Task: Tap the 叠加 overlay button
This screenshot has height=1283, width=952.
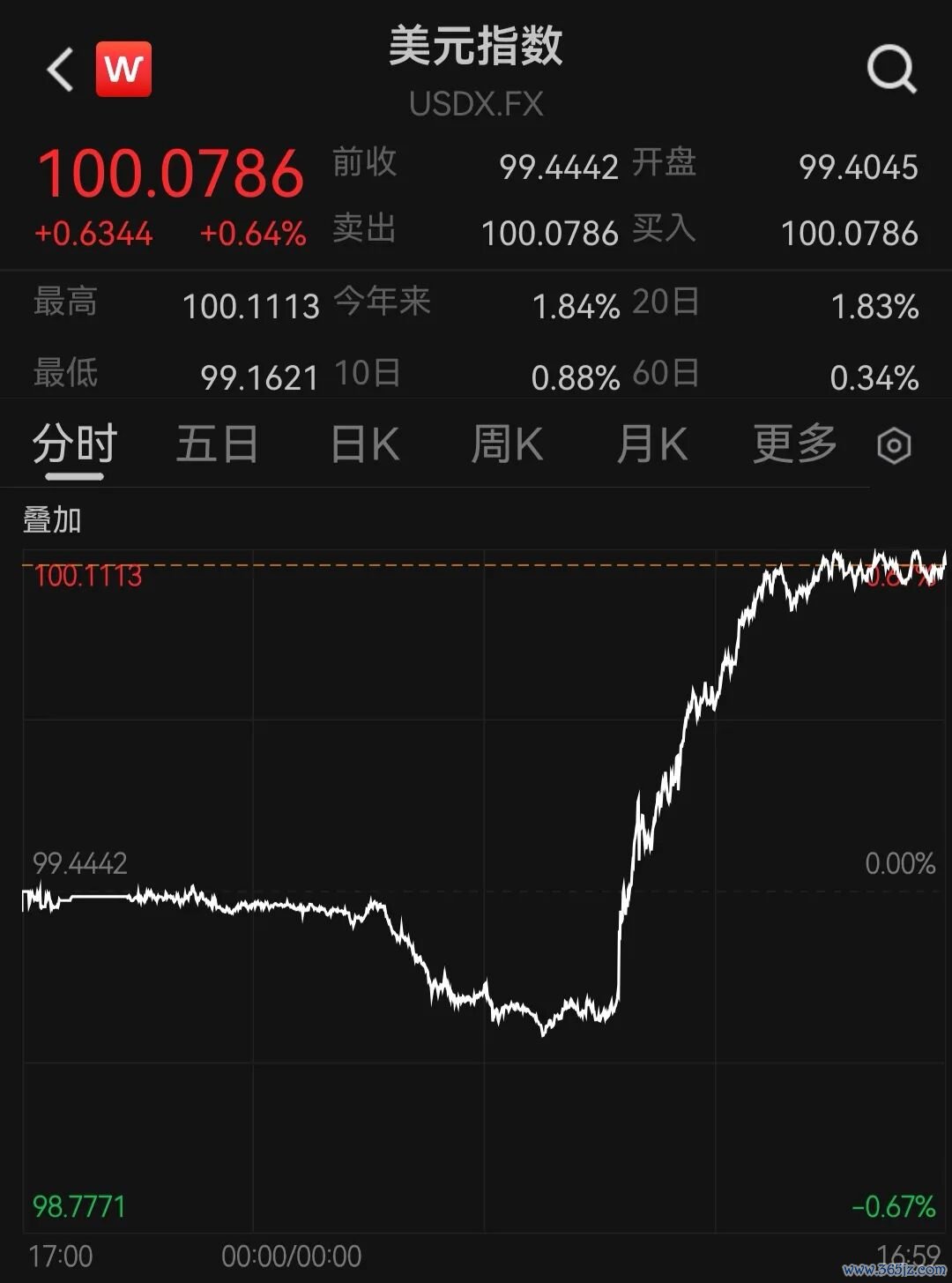Action: (52, 520)
